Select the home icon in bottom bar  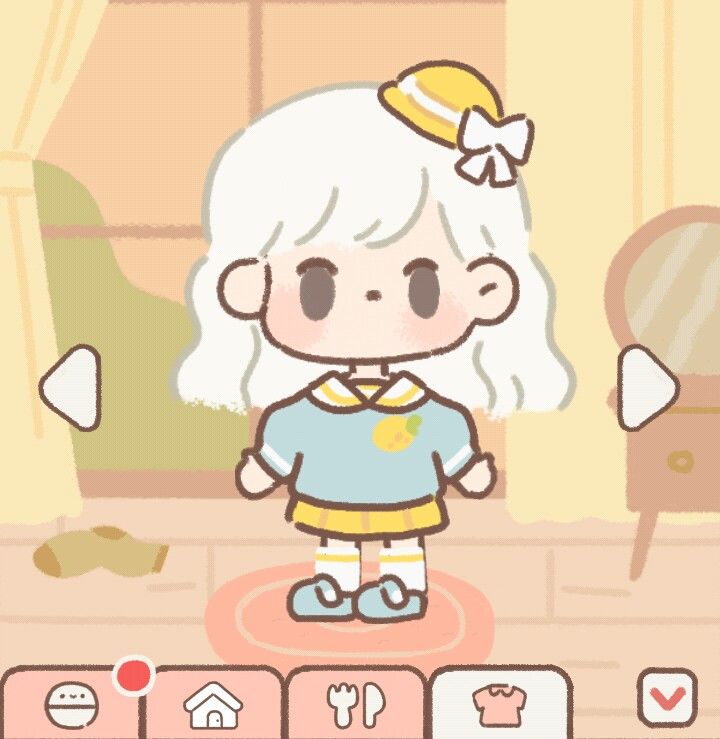212,703
